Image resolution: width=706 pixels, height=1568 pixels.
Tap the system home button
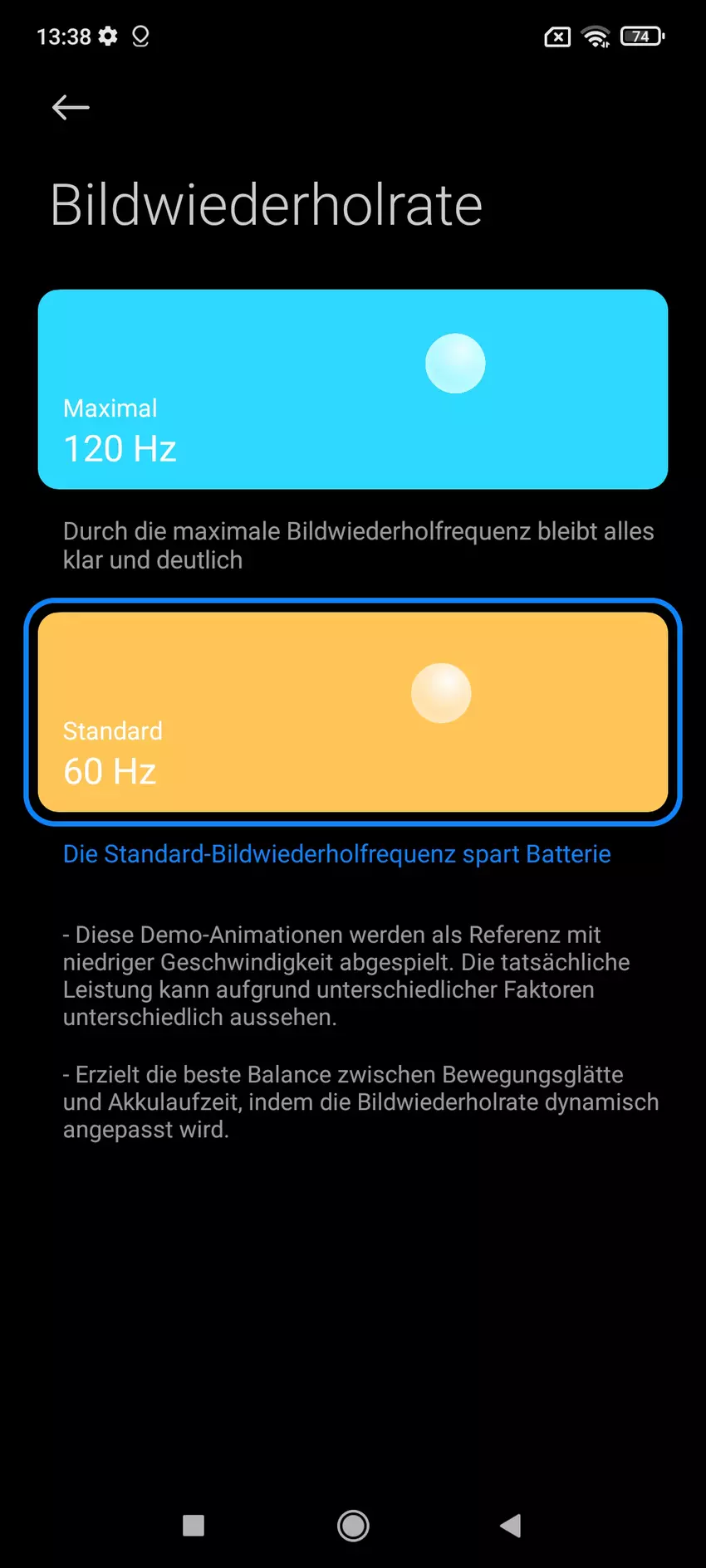click(353, 1525)
